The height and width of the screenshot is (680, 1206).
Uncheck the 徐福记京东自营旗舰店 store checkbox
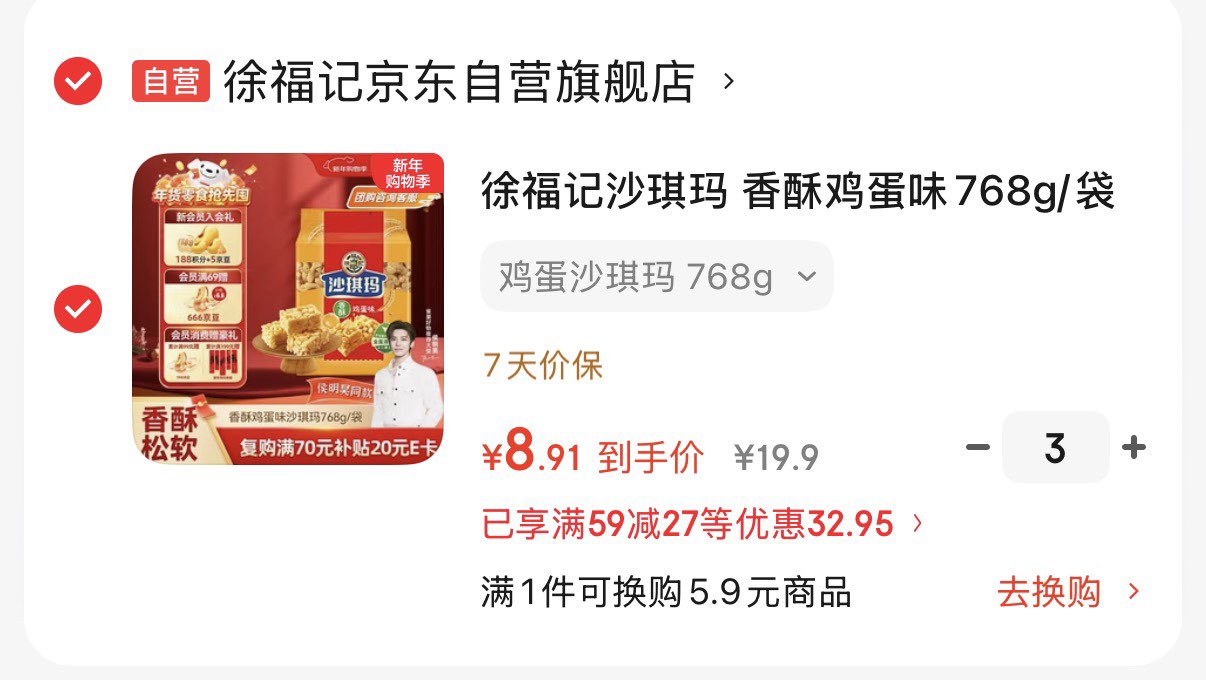78,81
